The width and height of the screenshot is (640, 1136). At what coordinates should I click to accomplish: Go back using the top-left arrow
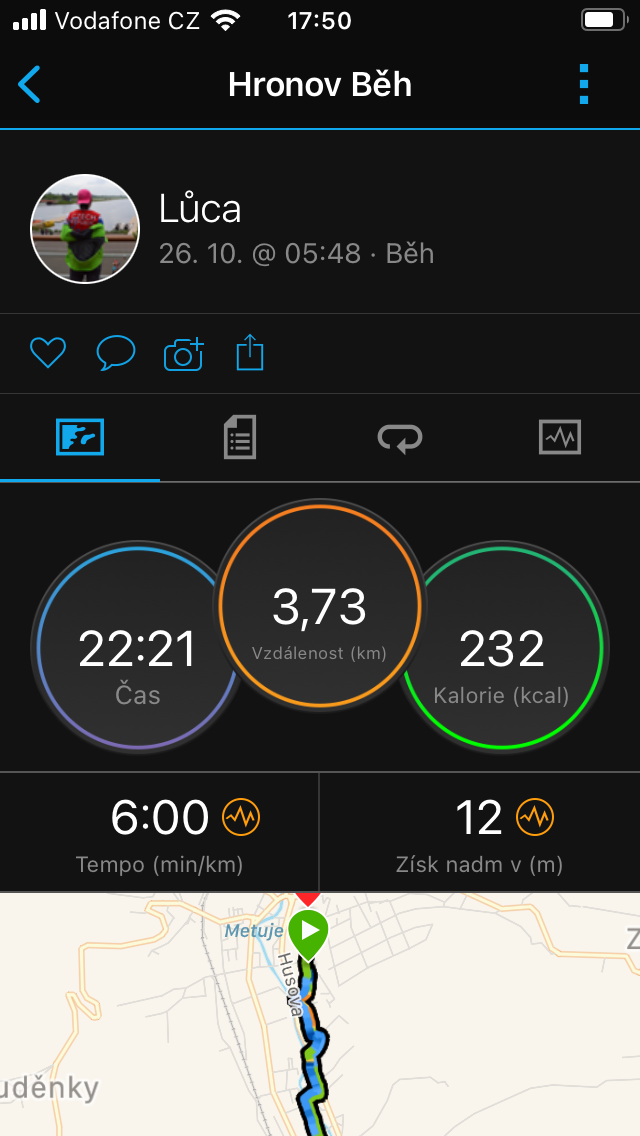[x=29, y=85]
